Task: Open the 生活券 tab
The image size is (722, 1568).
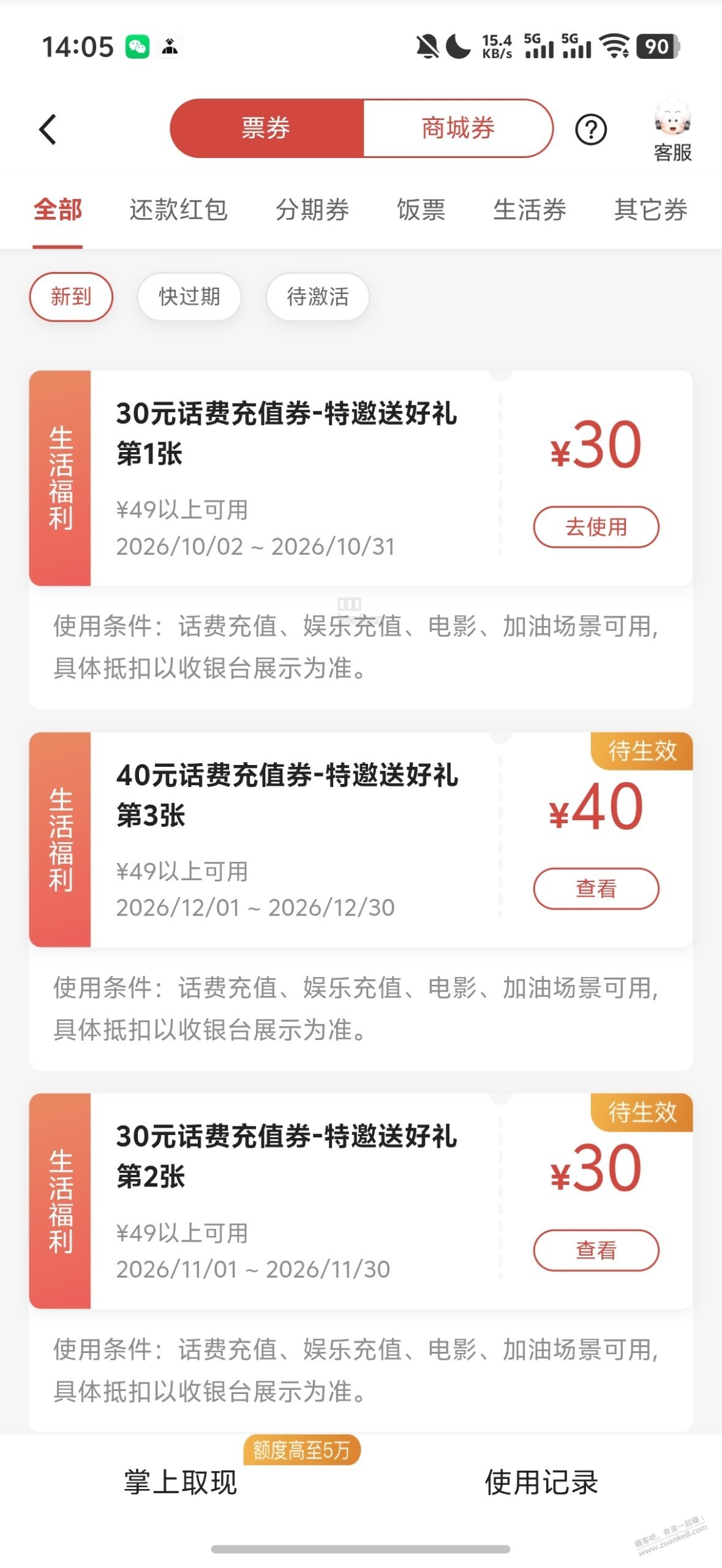Action: [530, 210]
